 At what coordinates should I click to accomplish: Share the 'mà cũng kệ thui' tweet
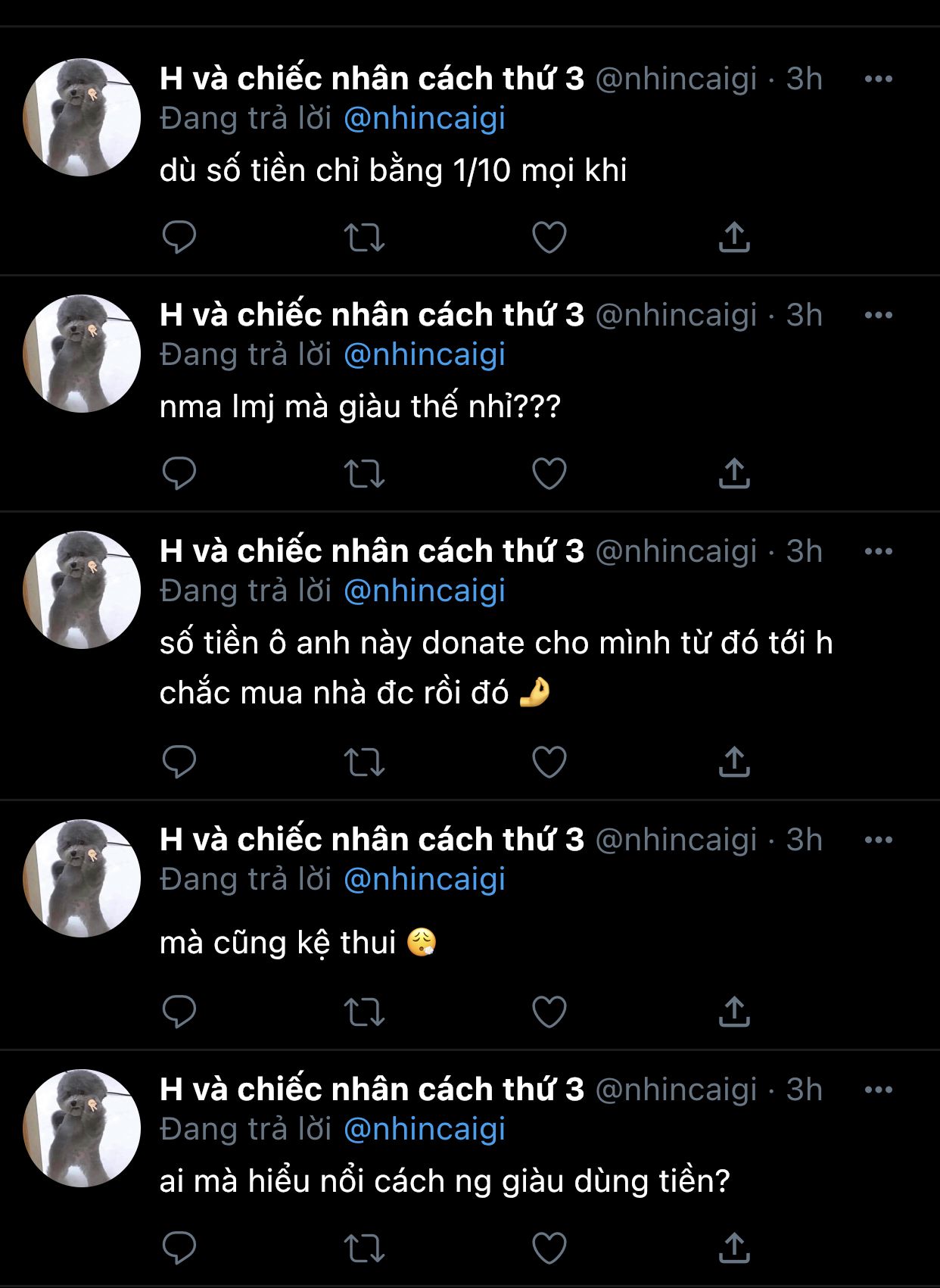[x=733, y=1012]
